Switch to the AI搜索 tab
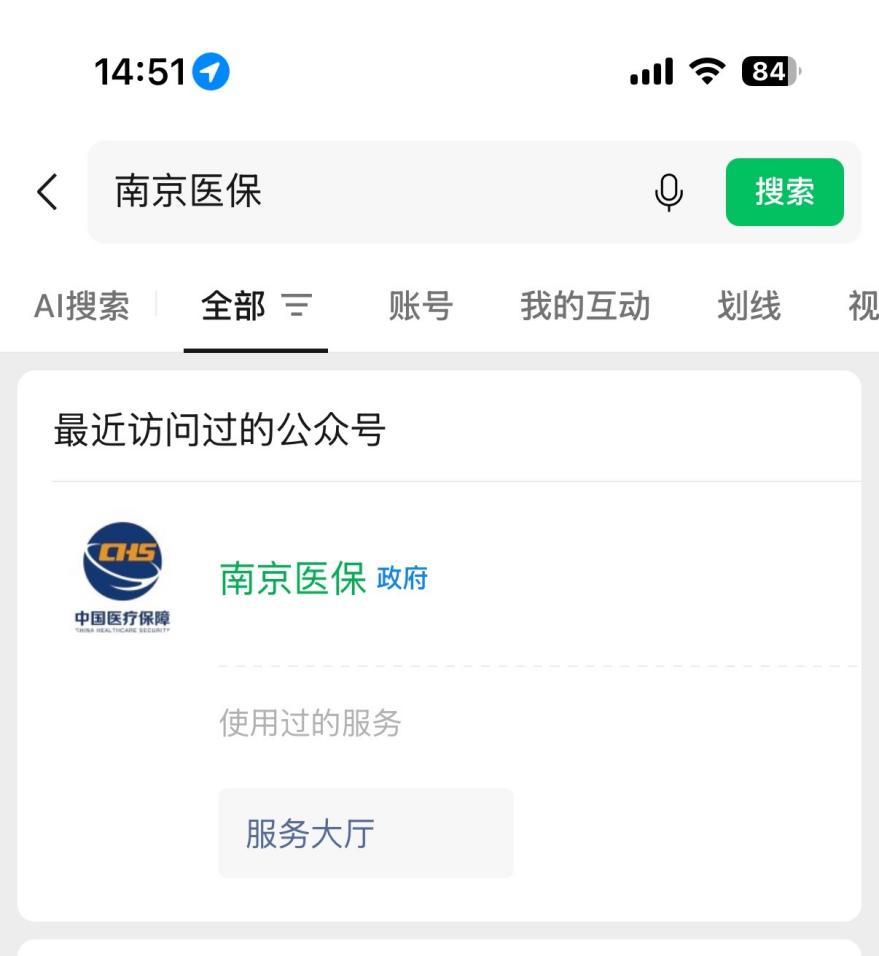879x956 pixels. tap(81, 306)
